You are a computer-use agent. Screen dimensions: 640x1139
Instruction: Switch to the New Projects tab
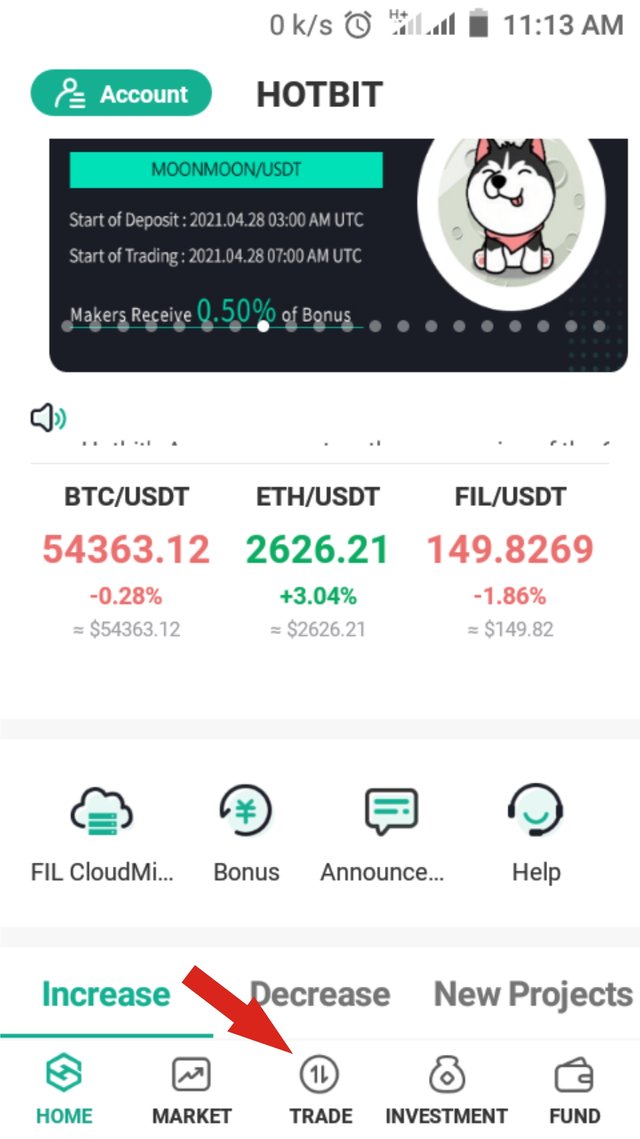pyautogui.click(x=533, y=994)
